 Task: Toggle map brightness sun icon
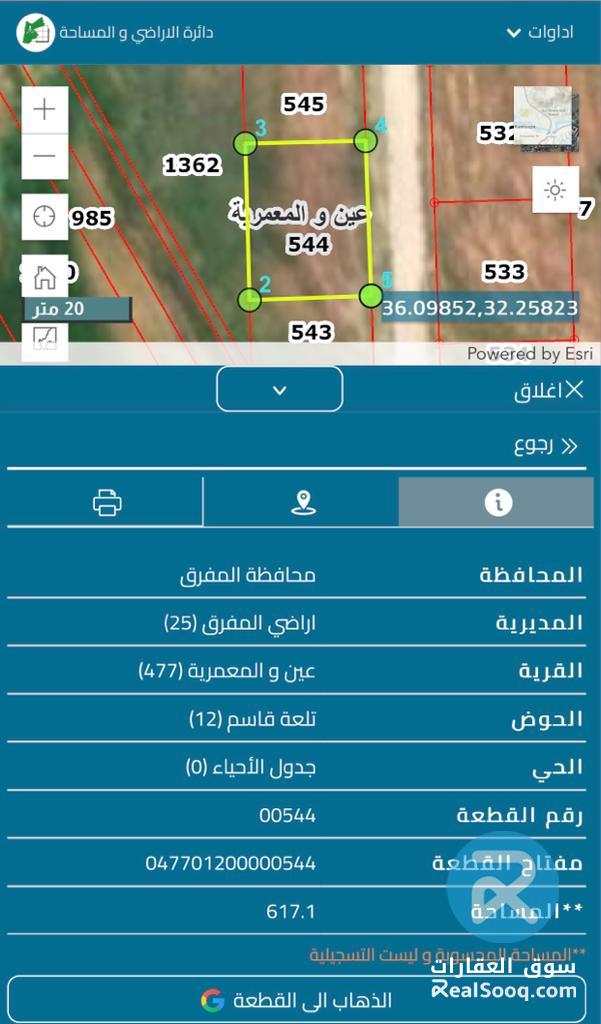coord(555,190)
